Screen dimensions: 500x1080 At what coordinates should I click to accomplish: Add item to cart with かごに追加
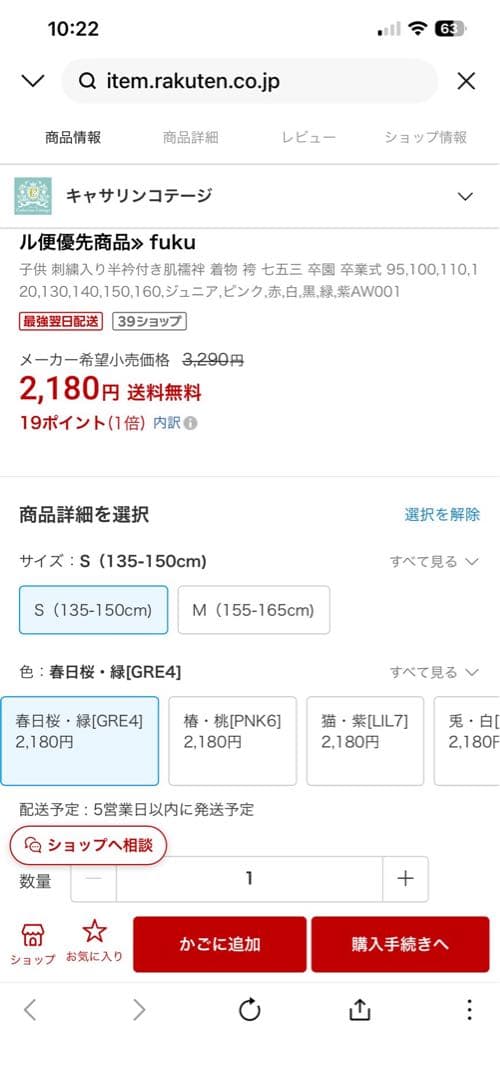coord(220,944)
